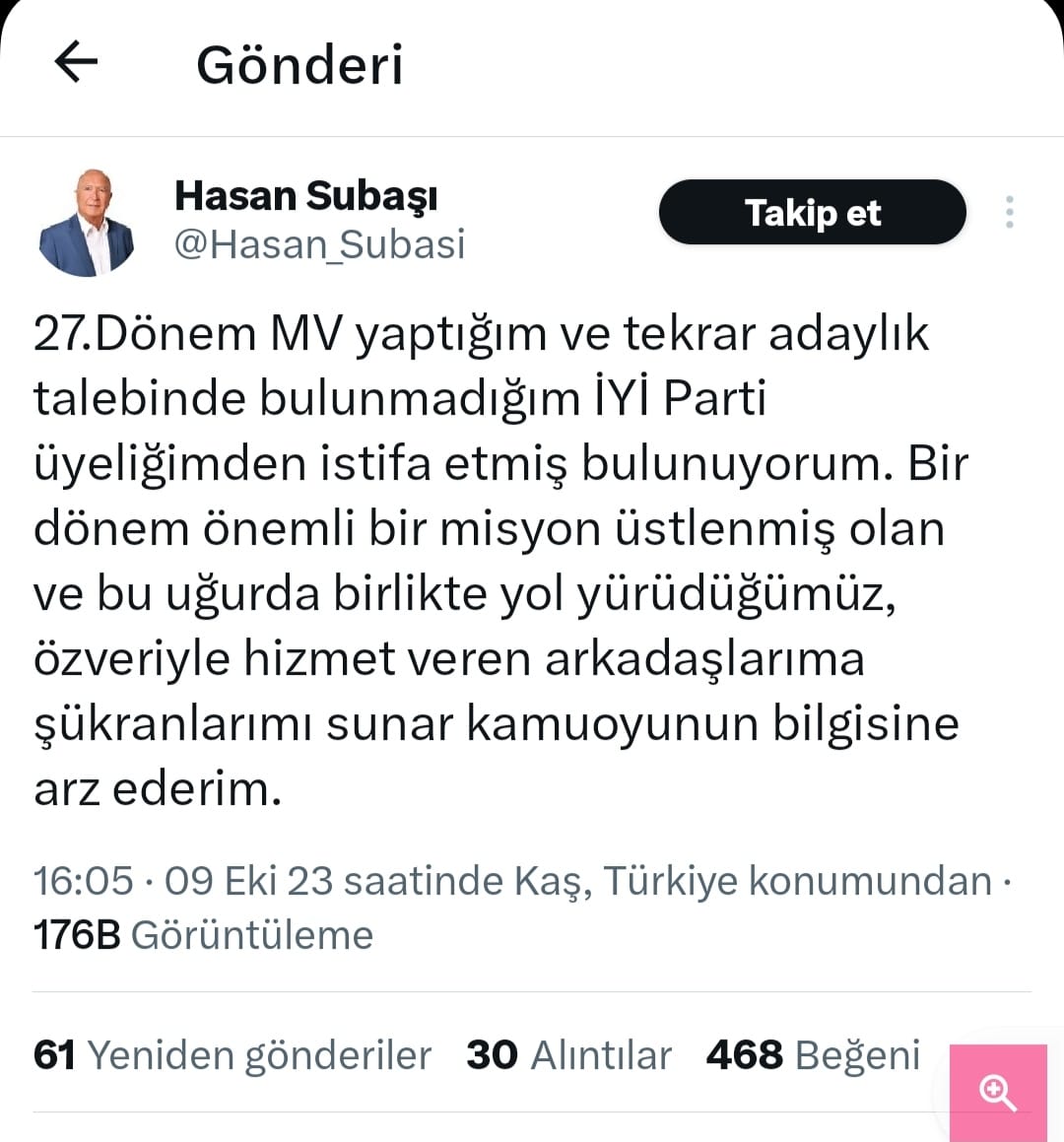Tap the pink magnifier zoom icon
Image resolution: width=1064 pixels, height=1142 pixels.
click(x=997, y=1092)
